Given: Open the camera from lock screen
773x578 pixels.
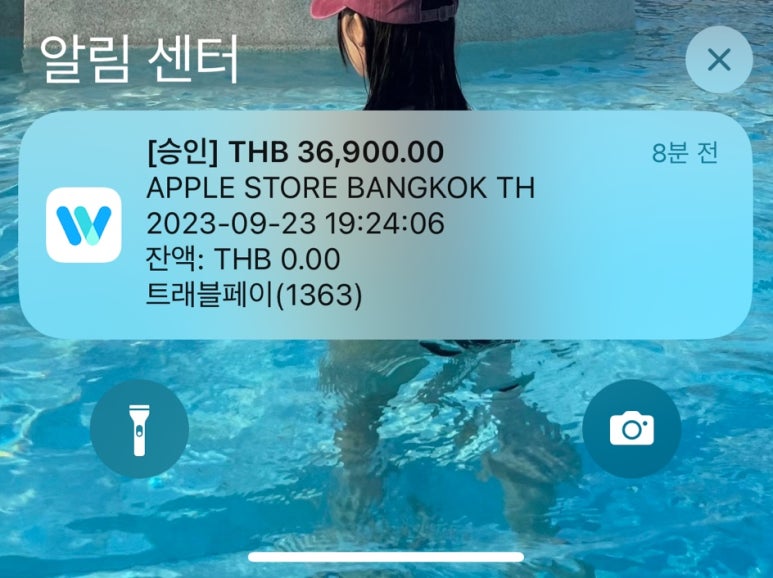Looking at the screenshot, I should pyautogui.click(x=631, y=429).
